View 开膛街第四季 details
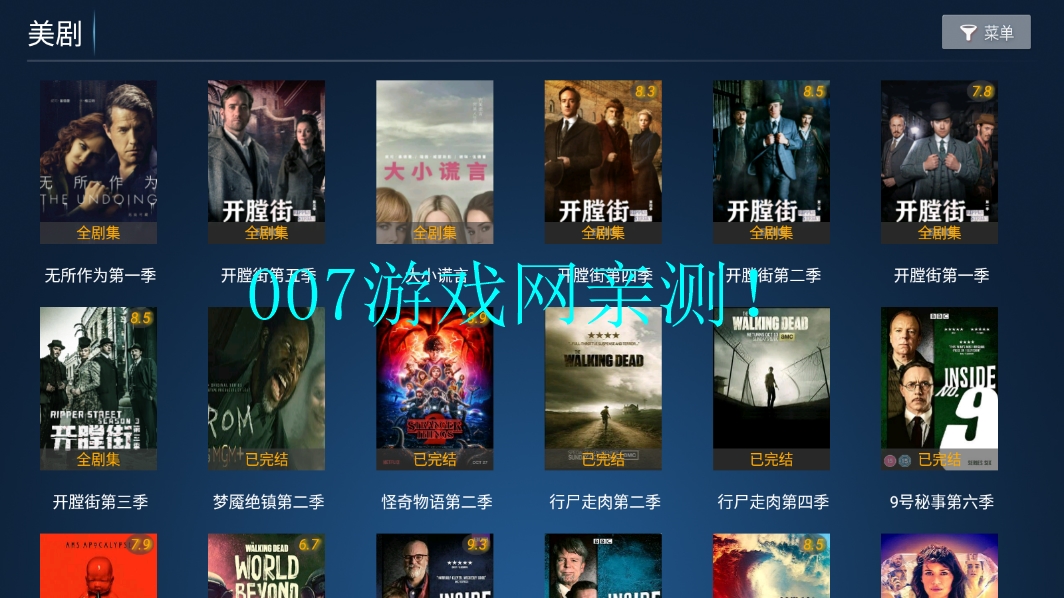 [602, 162]
